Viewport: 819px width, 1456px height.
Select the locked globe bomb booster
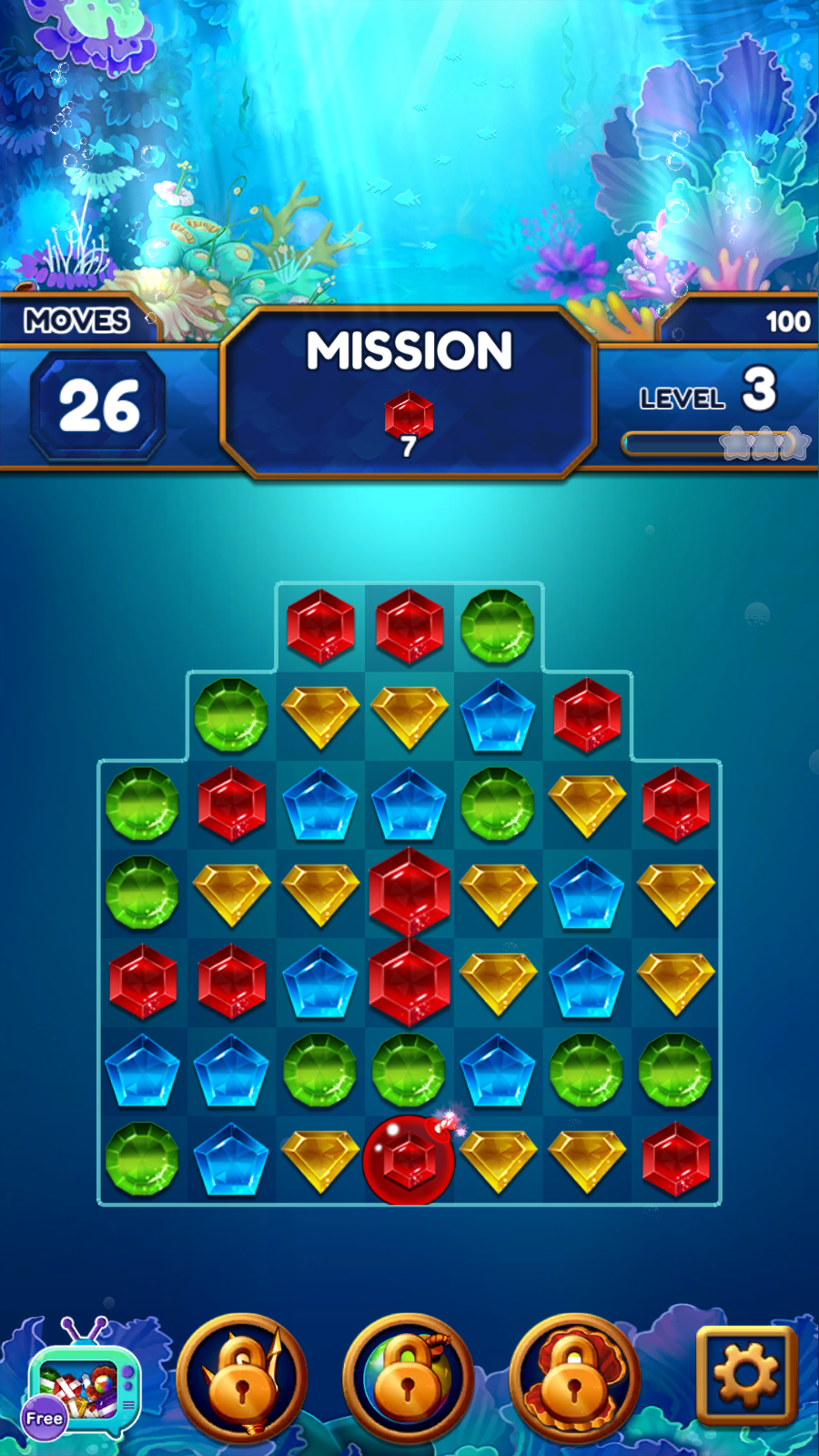point(408,1379)
